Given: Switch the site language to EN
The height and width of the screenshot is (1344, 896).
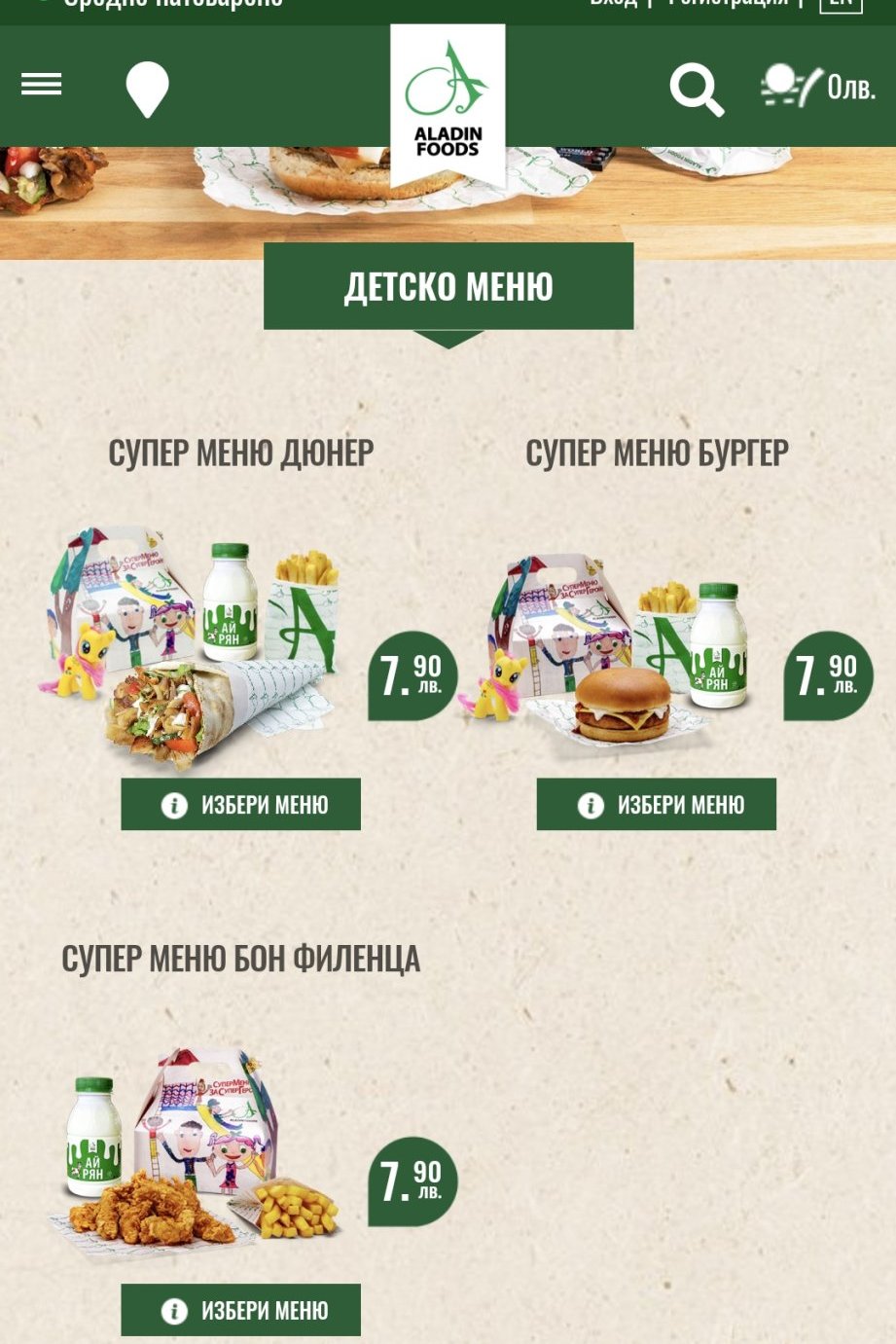Looking at the screenshot, I should click(841, 4).
